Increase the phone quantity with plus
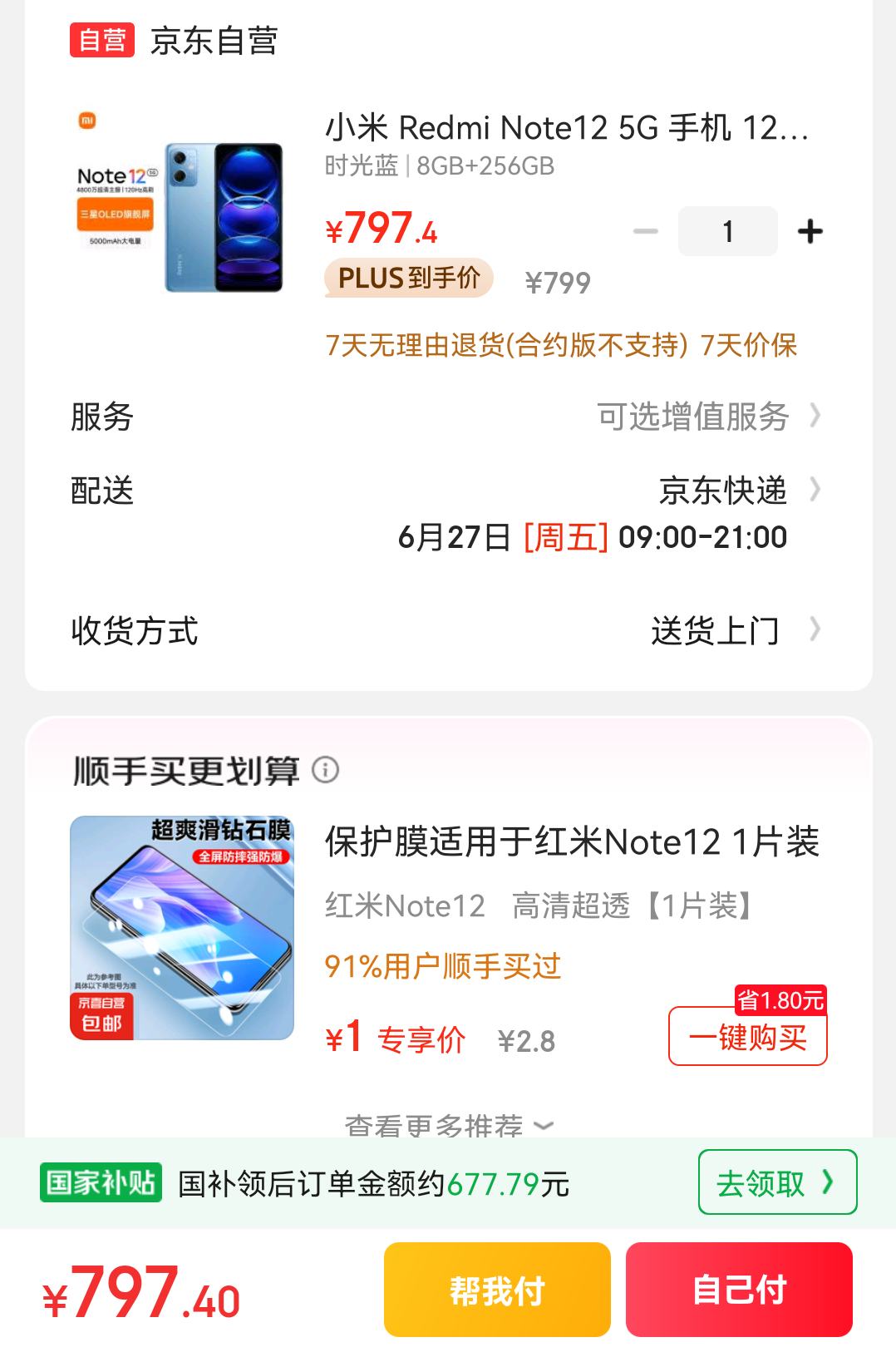896x1352 pixels. click(810, 231)
